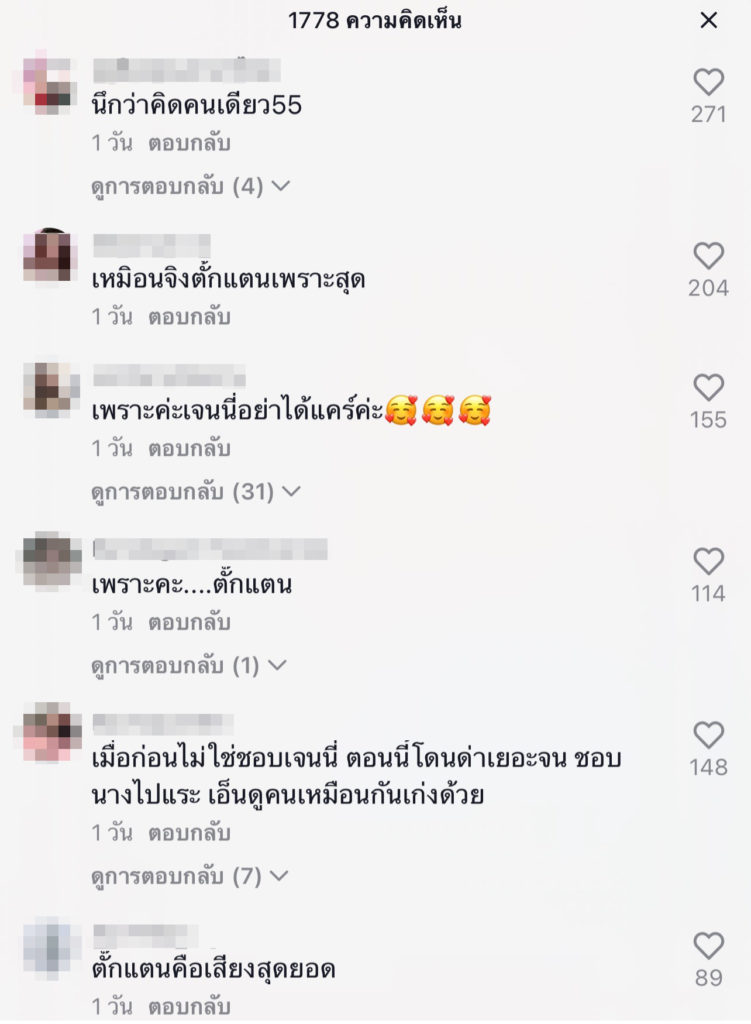Like the comment with 155 likes
Viewport: 751px width, 1024px height.
(708, 388)
